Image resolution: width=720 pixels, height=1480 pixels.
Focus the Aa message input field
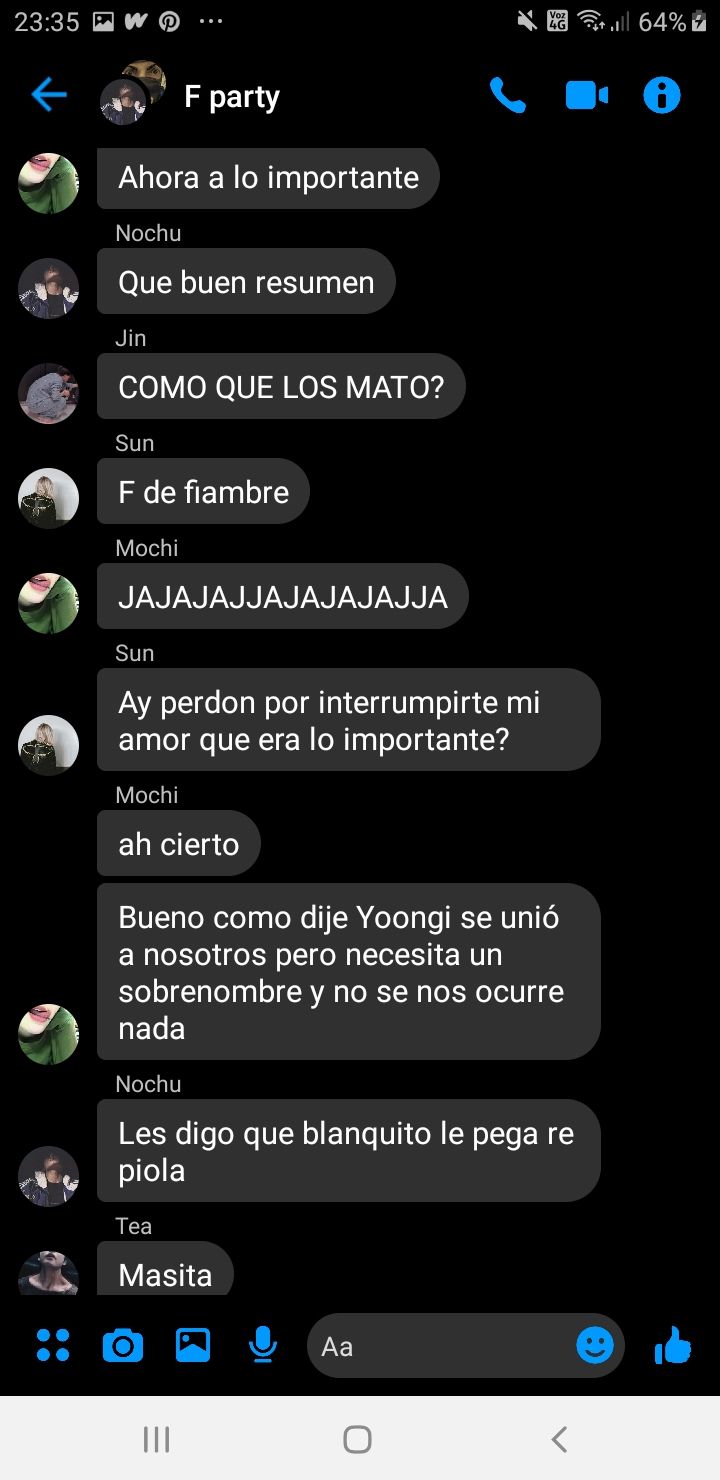coord(440,1346)
